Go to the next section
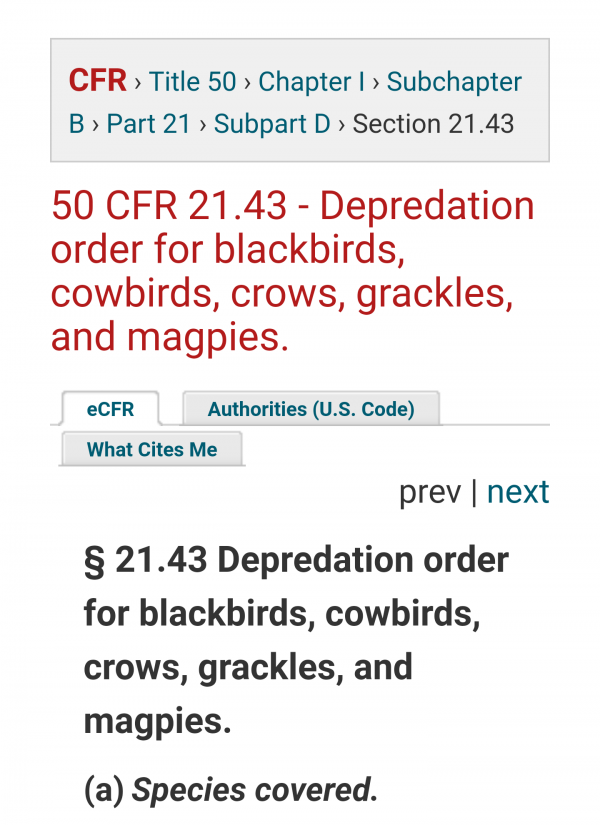Image resolution: width=600 pixels, height=825 pixels. 517,492
